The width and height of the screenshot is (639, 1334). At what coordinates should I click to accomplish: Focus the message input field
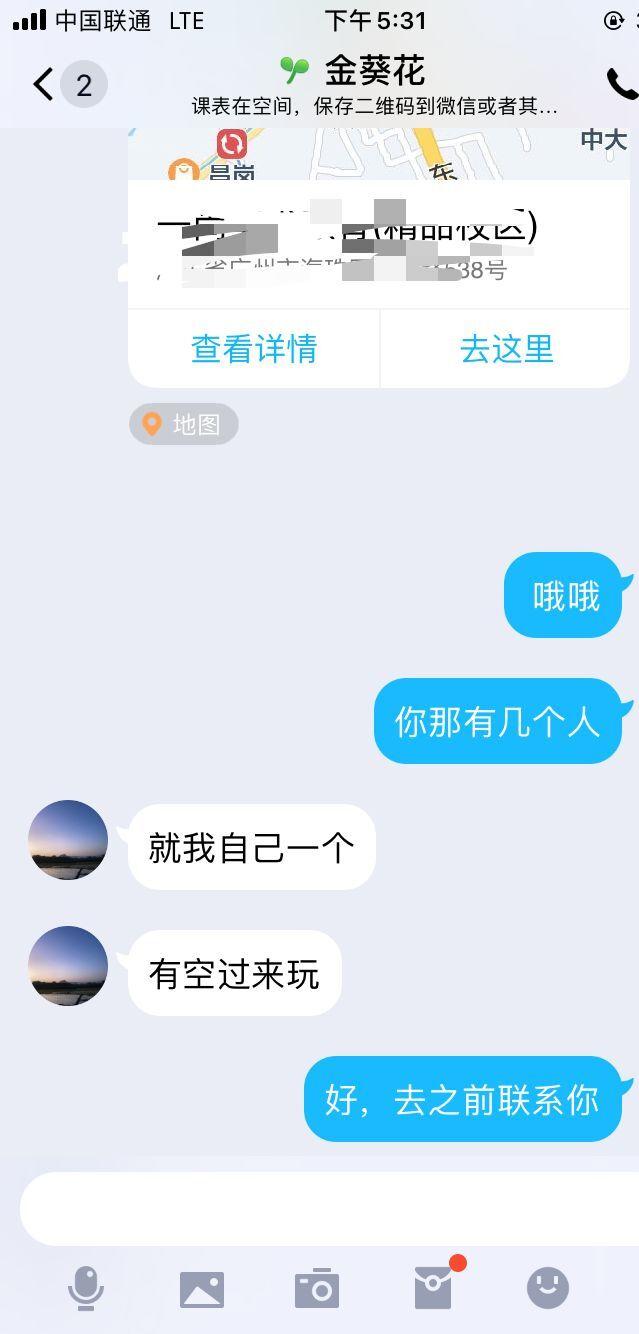click(x=330, y=1208)
